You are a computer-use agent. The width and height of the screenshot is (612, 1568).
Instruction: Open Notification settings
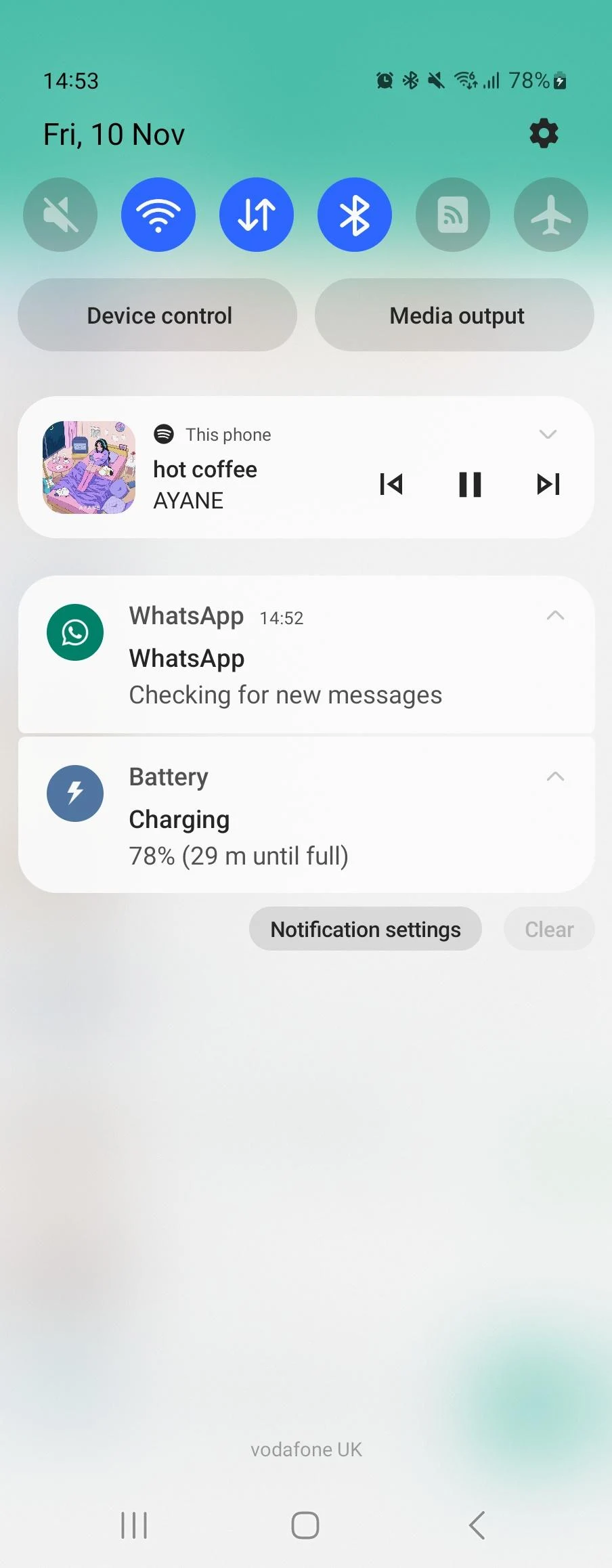pyautogui.click(x=365, y=929)
